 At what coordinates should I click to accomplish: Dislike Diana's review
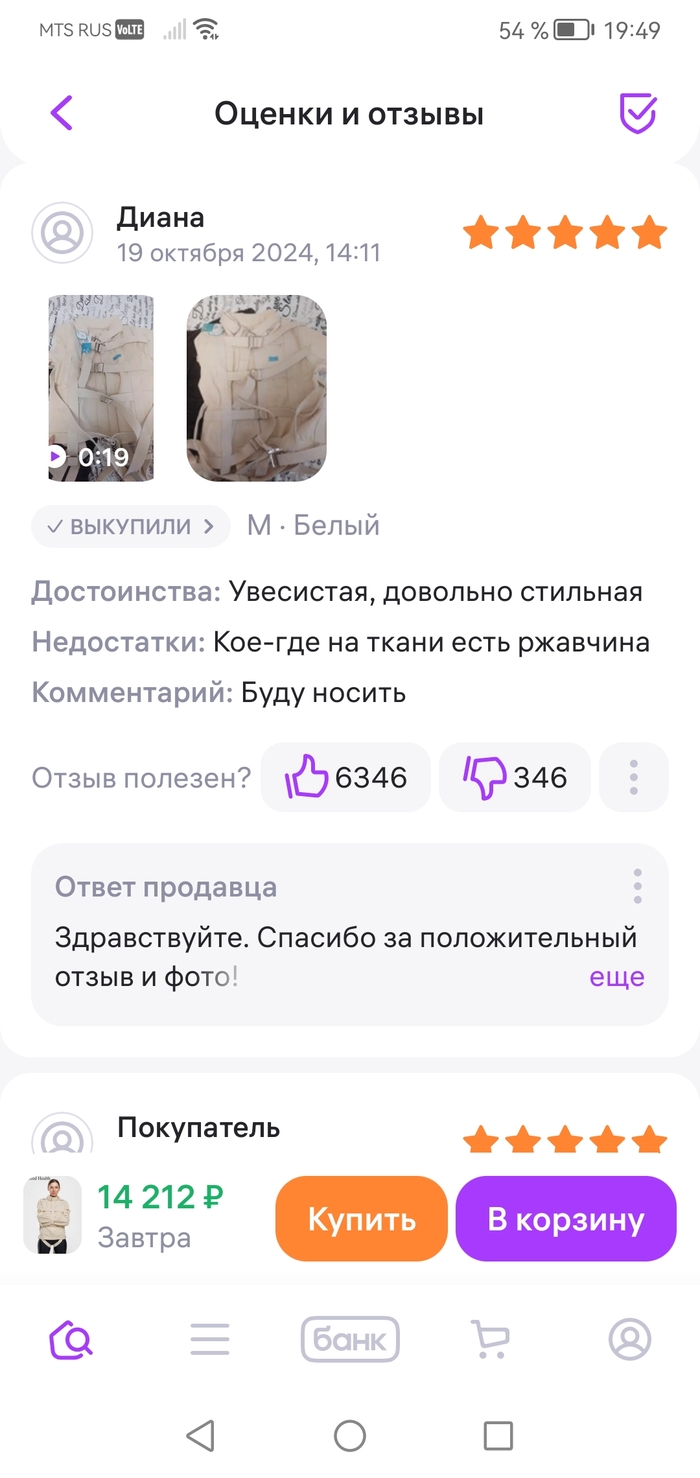click(x=515, y=777)
